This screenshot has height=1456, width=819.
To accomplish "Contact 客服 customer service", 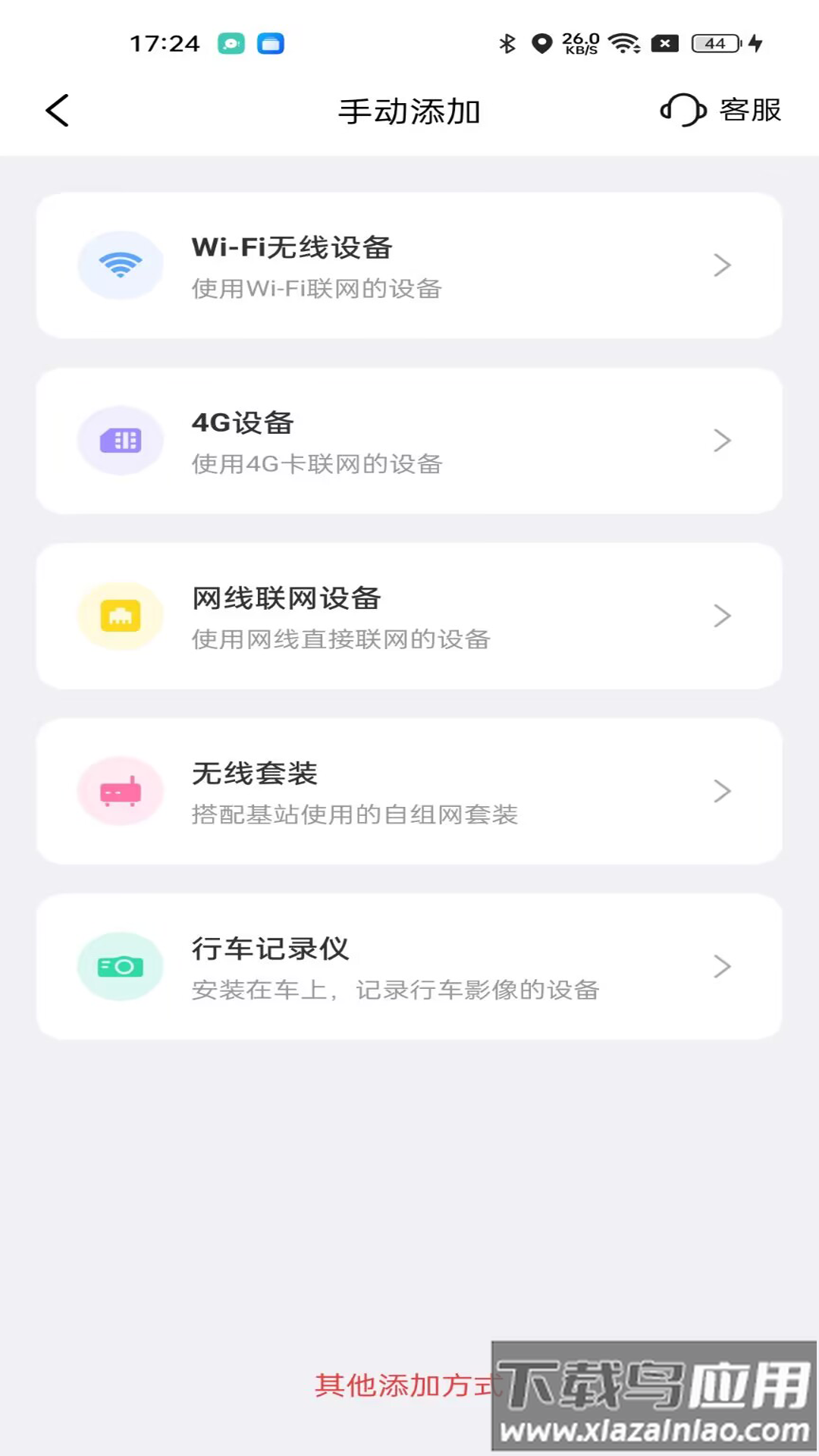I will point(720,111).
